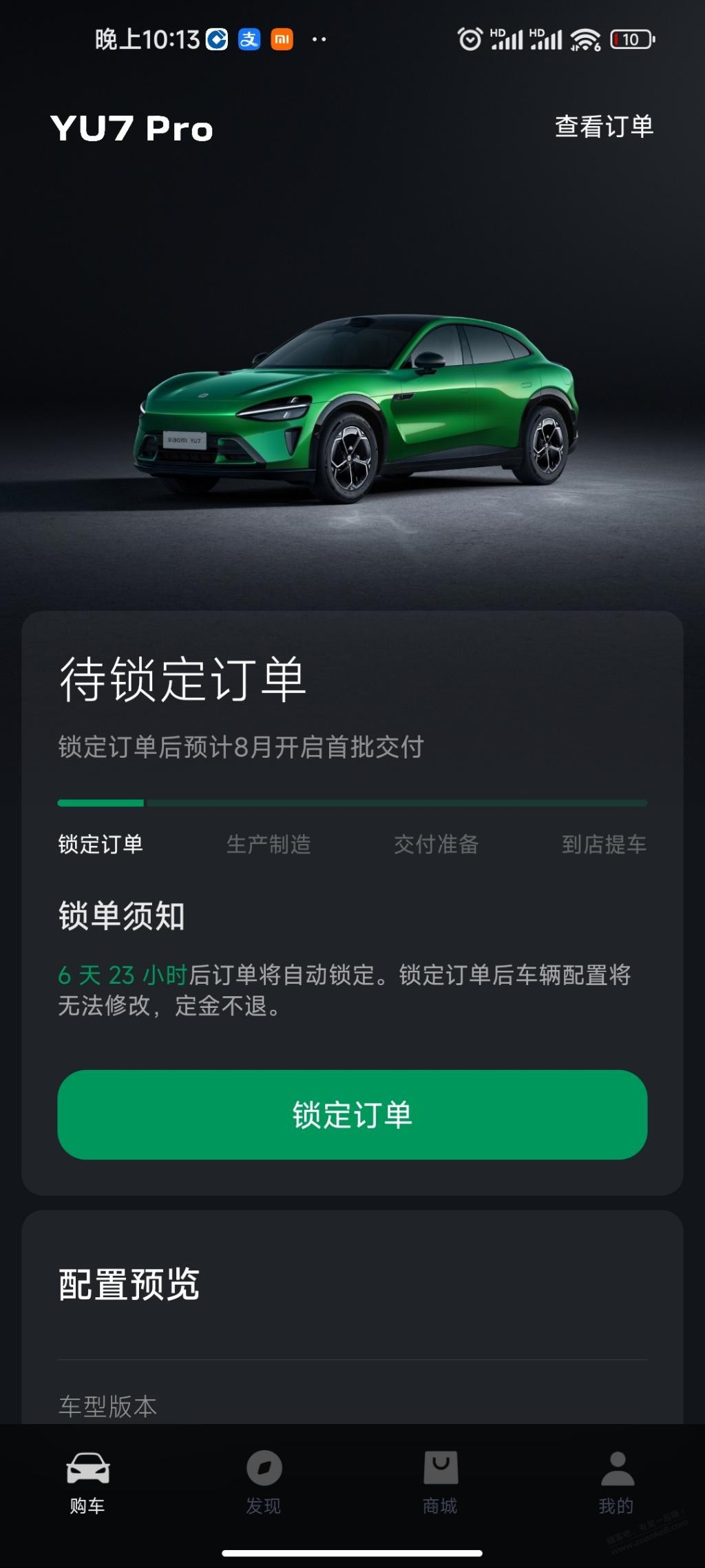Tap the green 锁定订单 button
The image size is (705, 1568).
[352, 1114]
